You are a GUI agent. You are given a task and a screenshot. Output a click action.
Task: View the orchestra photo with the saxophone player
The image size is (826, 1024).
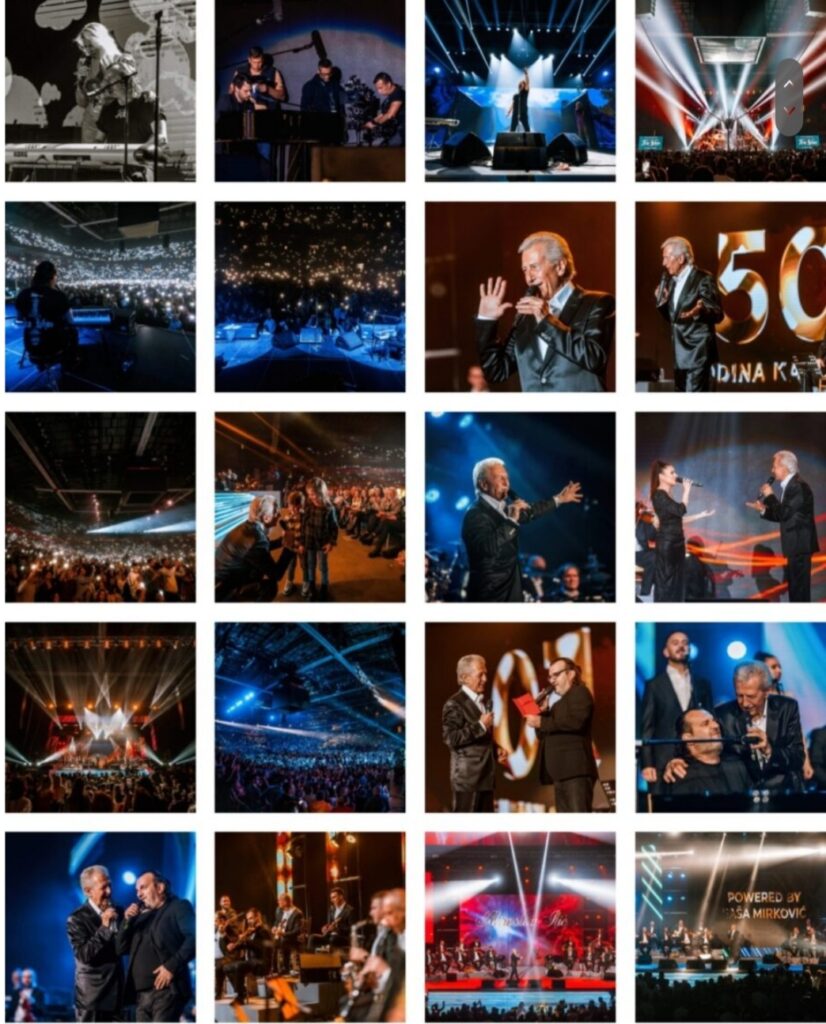click(310, 927)
